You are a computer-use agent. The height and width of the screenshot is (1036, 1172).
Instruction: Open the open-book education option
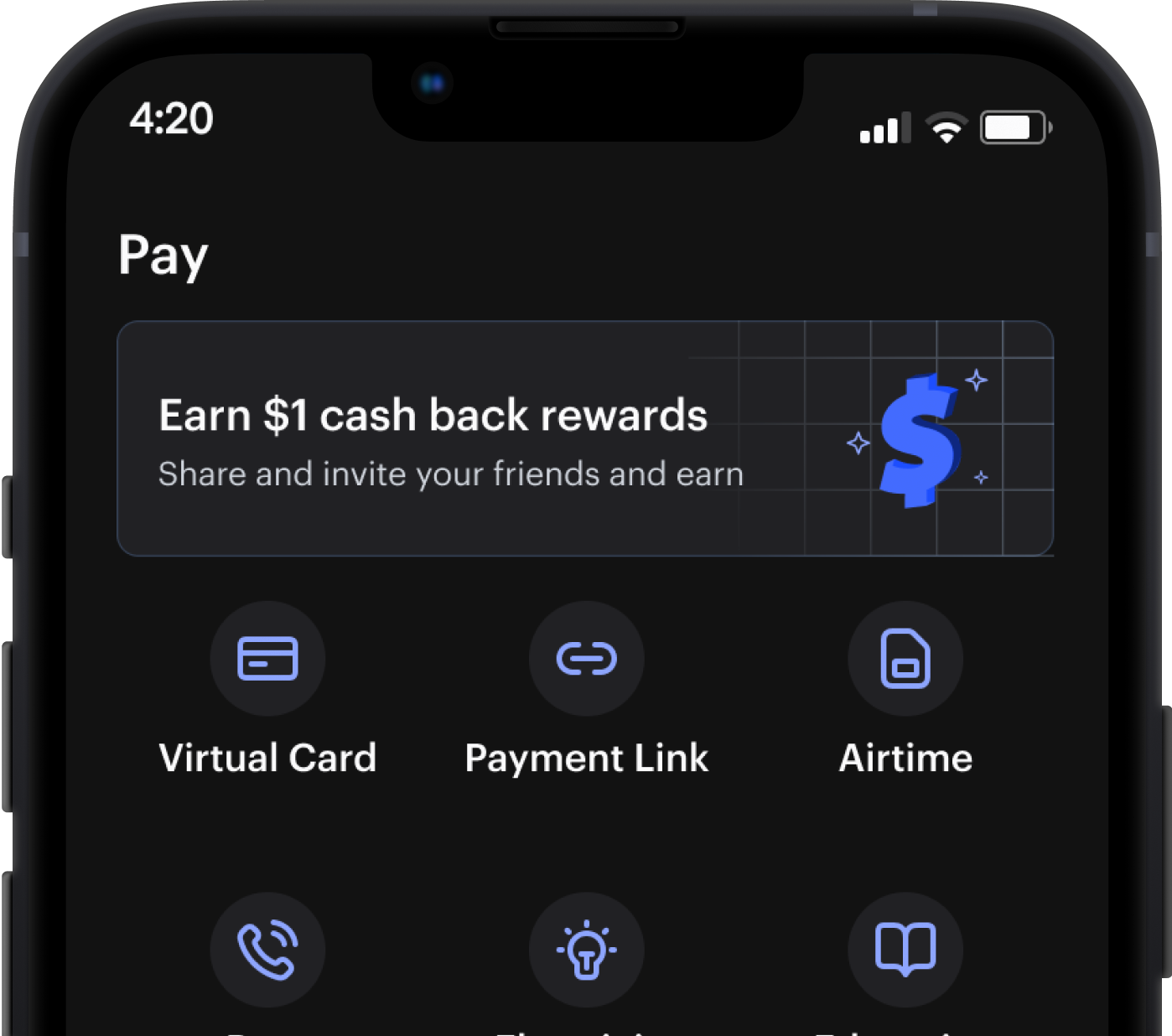(x=905, y=950)
